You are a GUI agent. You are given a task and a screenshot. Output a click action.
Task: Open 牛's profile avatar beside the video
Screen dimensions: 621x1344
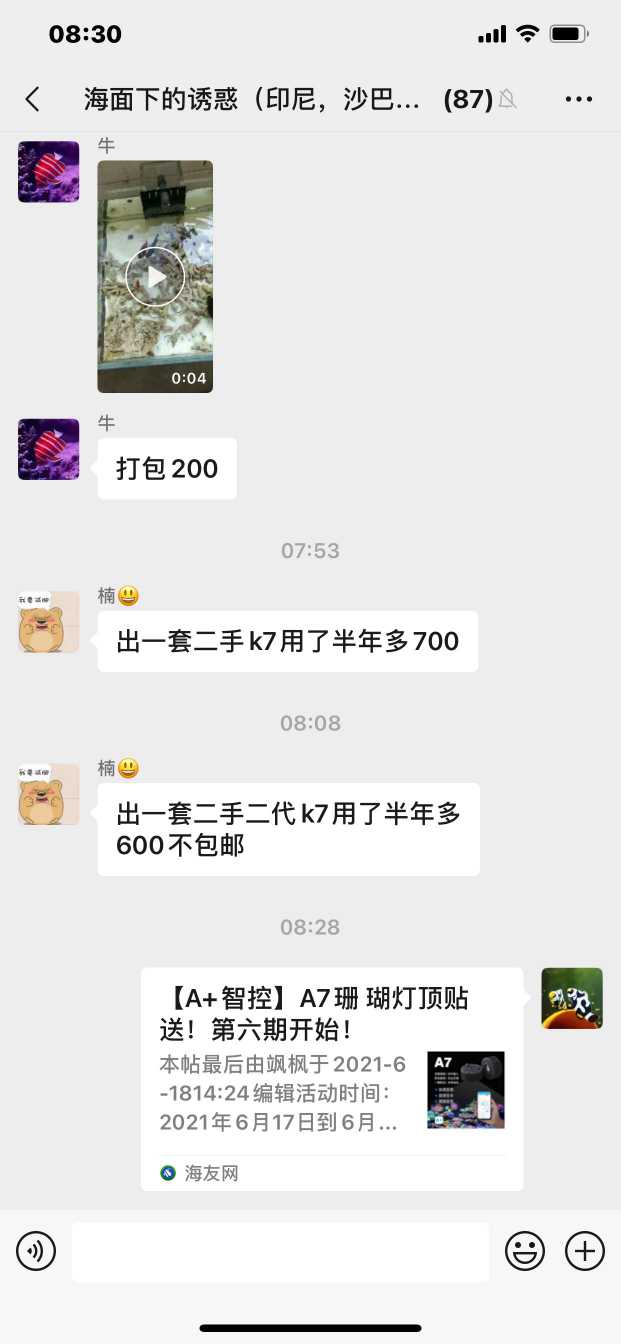pyautogui.click(x=48, y=172)
